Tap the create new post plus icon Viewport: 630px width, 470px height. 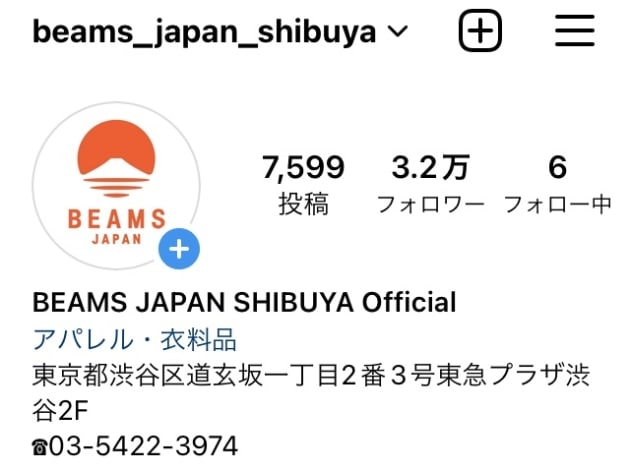[x=480, y=32]
